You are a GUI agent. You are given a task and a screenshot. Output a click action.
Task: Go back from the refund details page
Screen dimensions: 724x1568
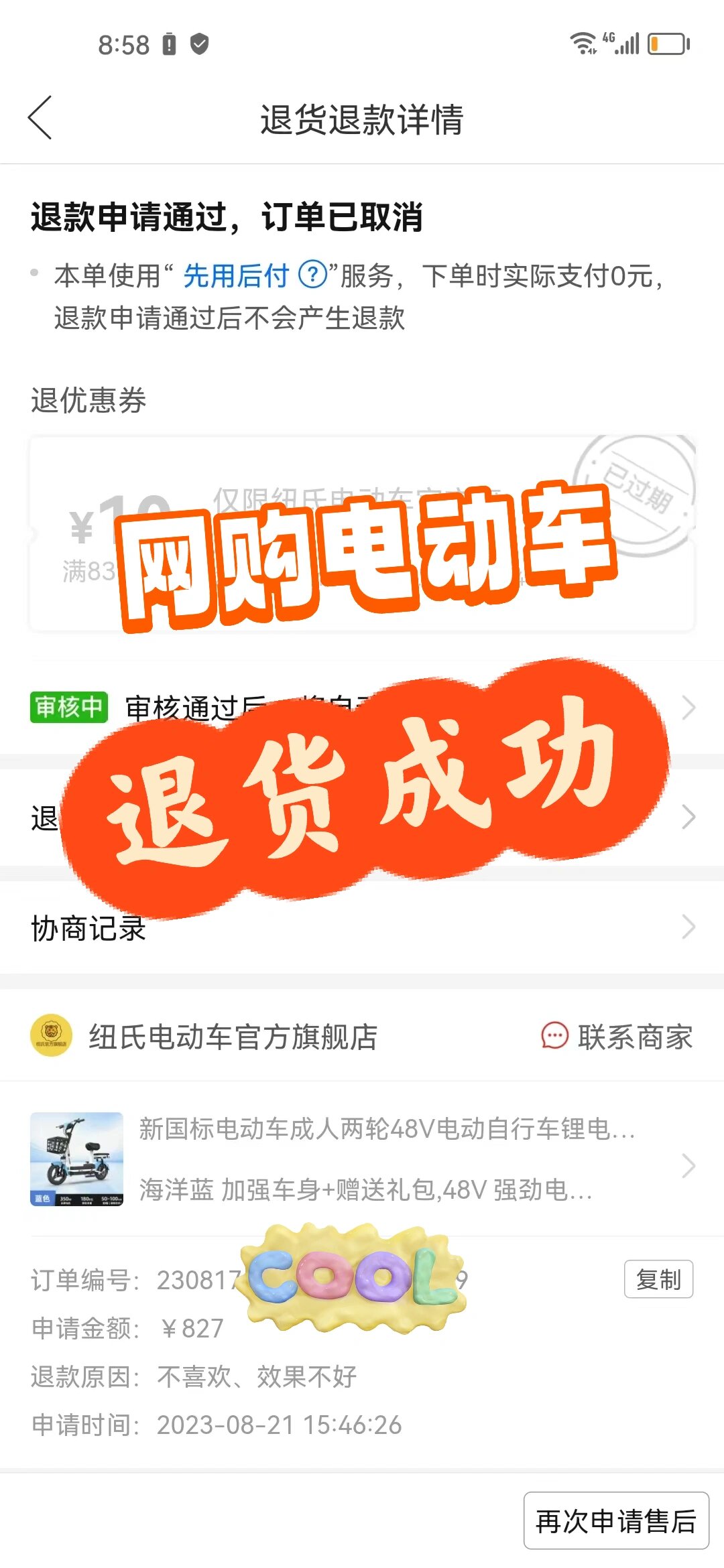40,118
